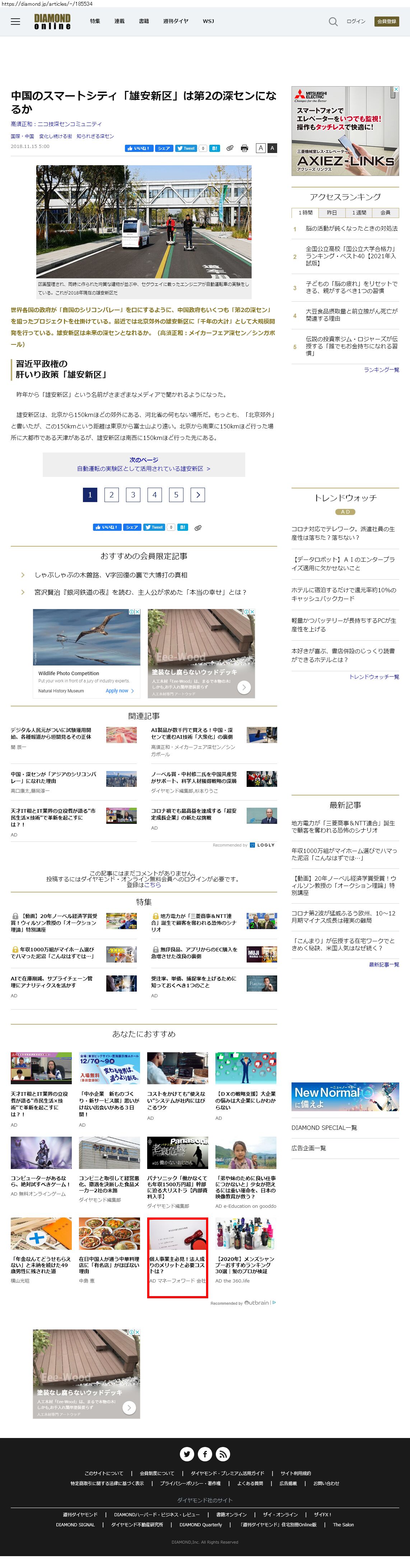The height and width of the screenshot is (1568, 410).
Task: Open the hamburger menu
Action: [x=15, y=21]
